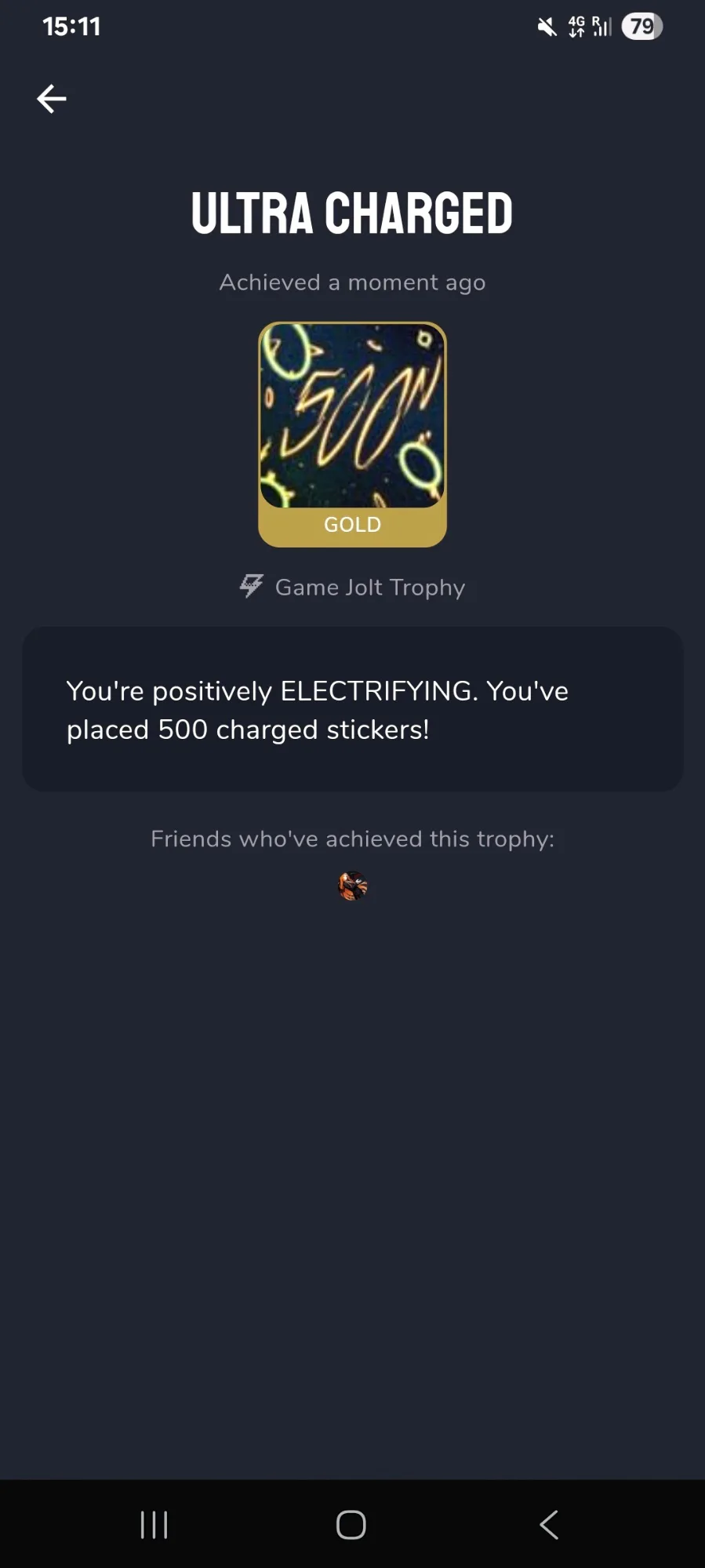Go back using the top arrow
The width and height of the screenshot is (705, 1568).
[52, 99]
